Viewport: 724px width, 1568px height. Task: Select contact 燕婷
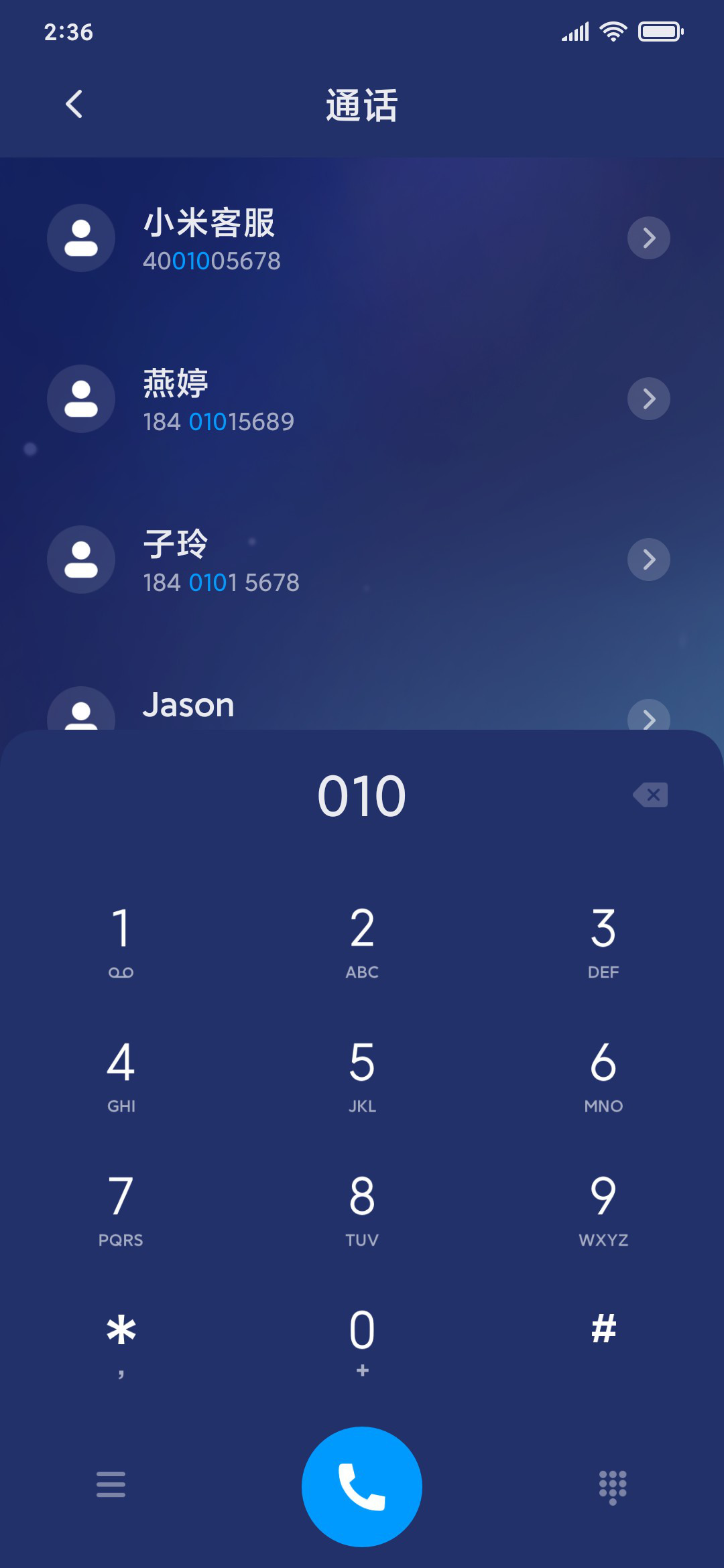362,399
